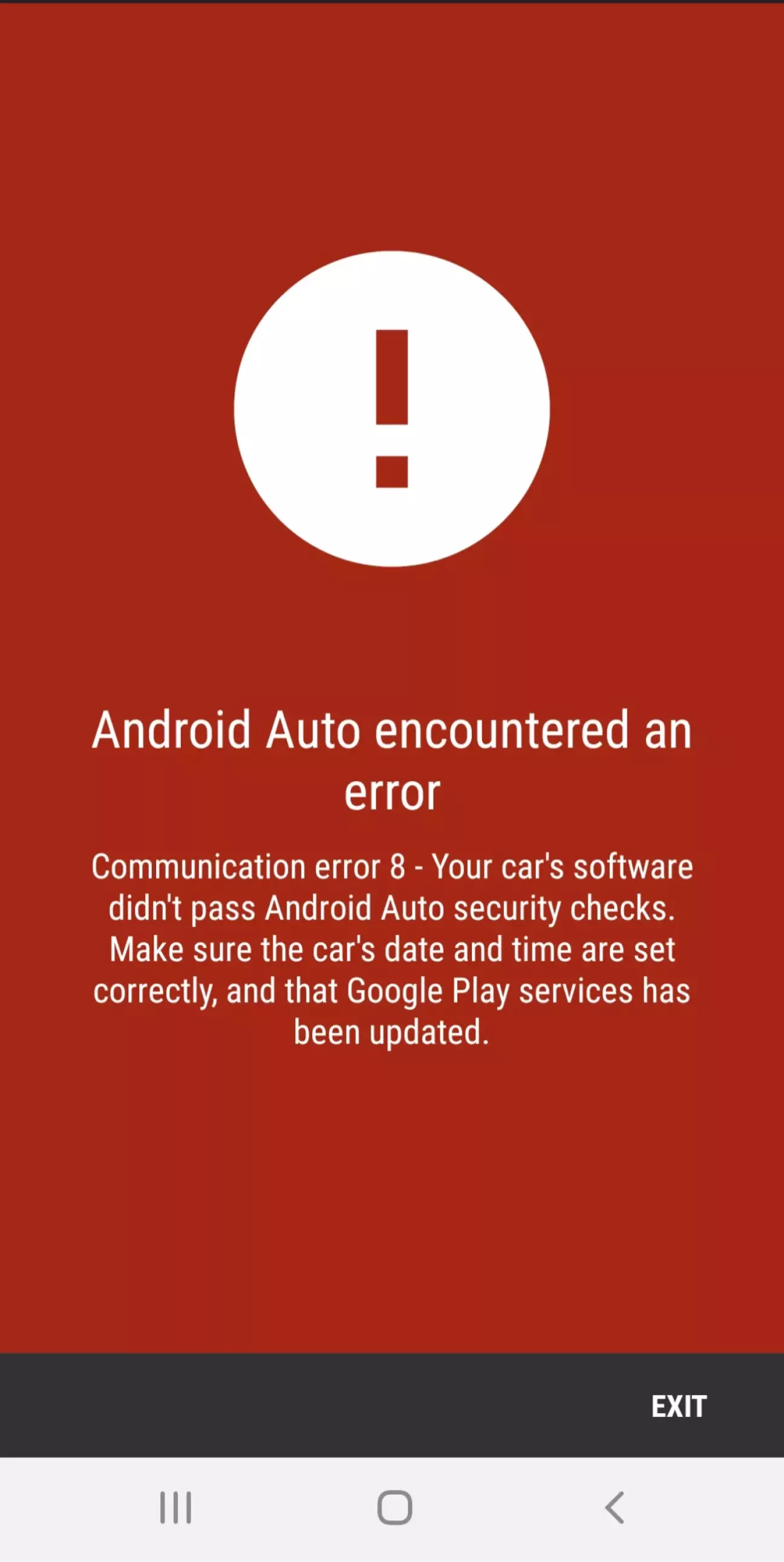This screenshot has height=1562, width=784.
Task: Go back with the system back arrow
Action: click(x=614, y=1508)
